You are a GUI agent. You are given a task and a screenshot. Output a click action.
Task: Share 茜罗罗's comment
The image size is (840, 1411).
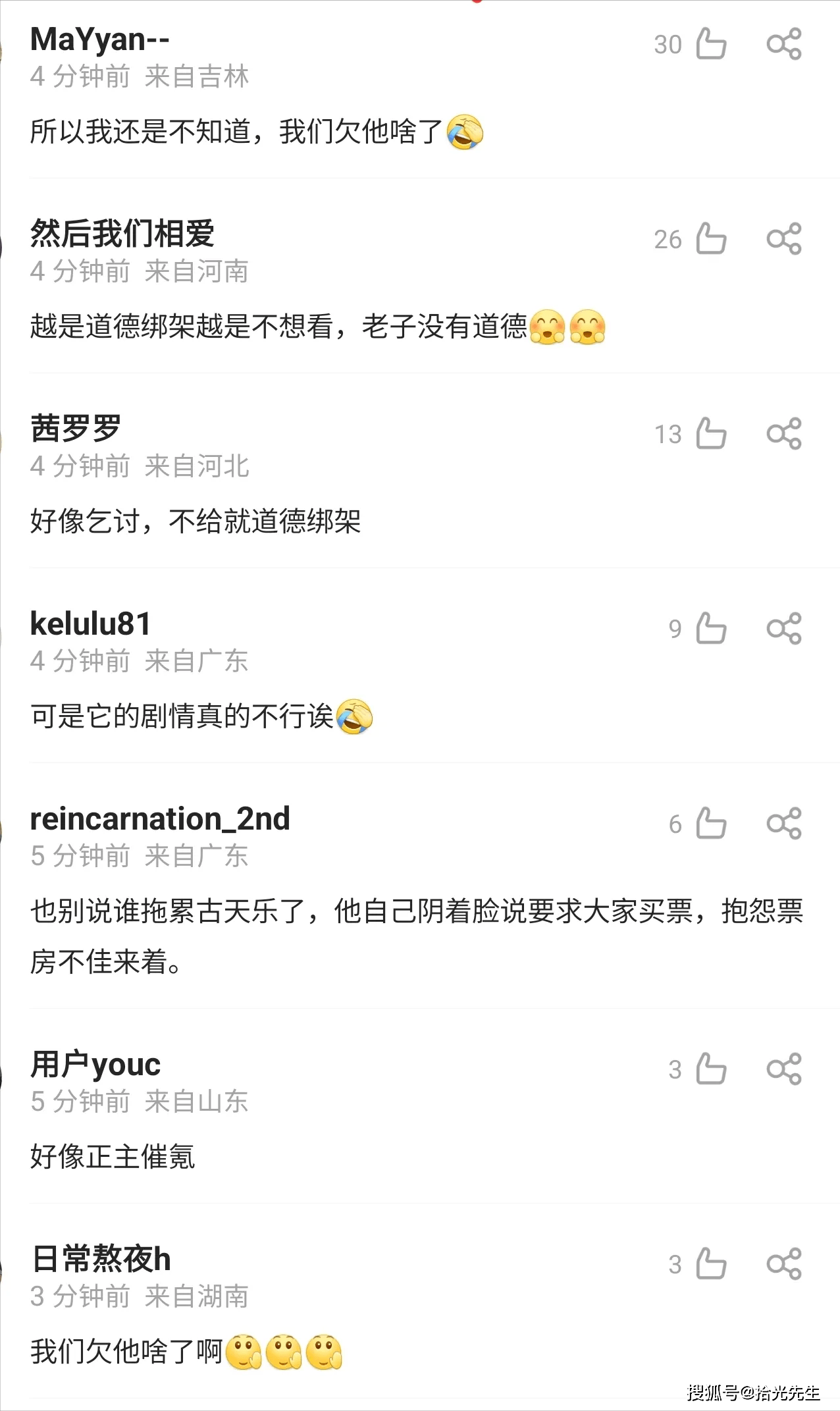tap(783, 433)
